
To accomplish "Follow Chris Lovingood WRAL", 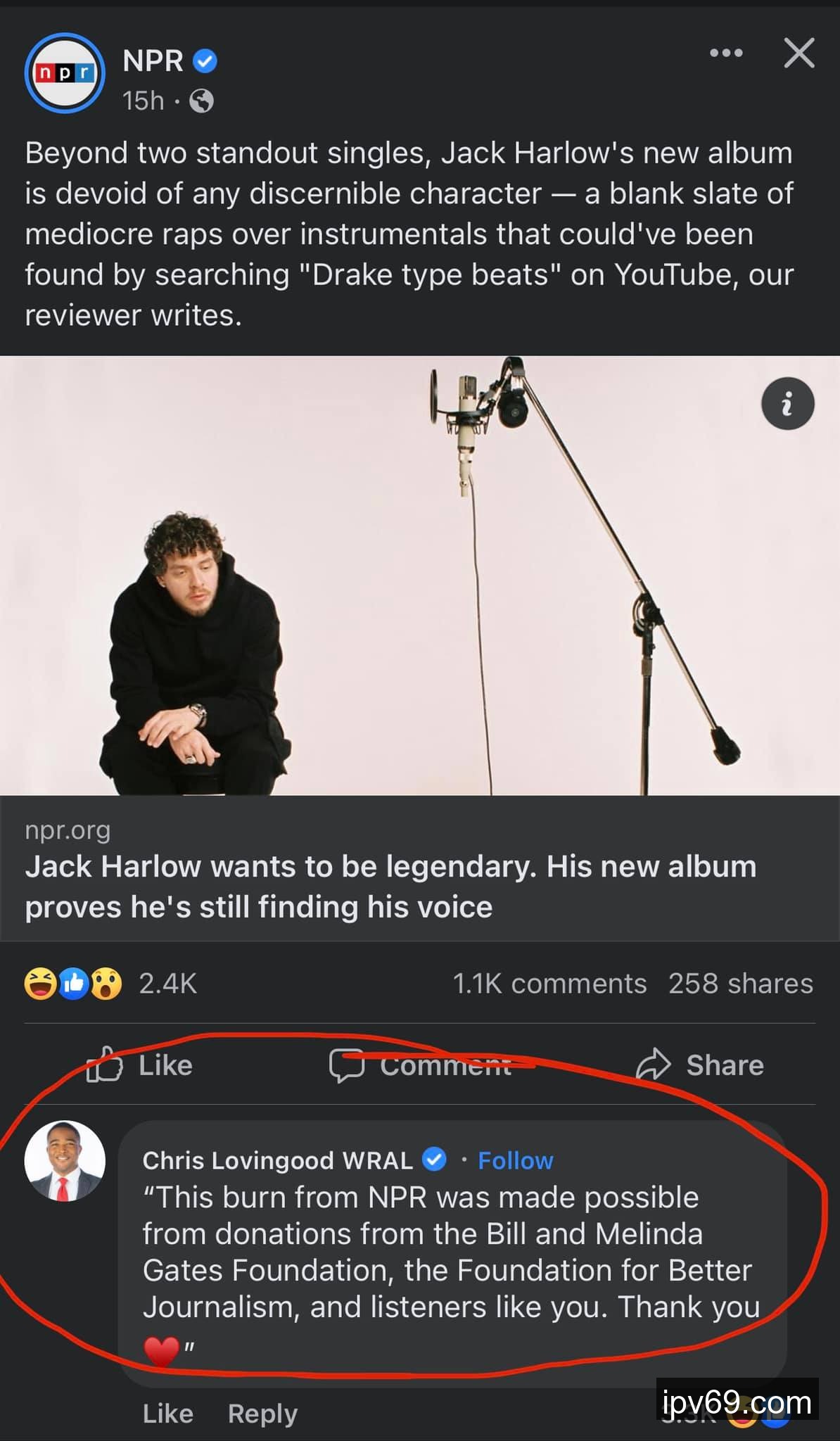I will click(x=515, y=1160).
